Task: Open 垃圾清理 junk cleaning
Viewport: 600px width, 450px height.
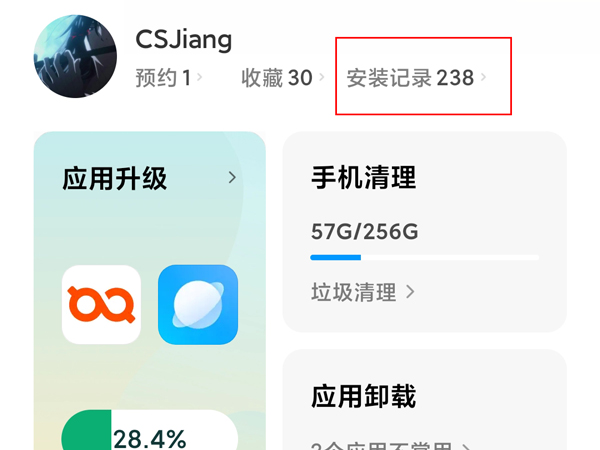Action: point(362,292)
